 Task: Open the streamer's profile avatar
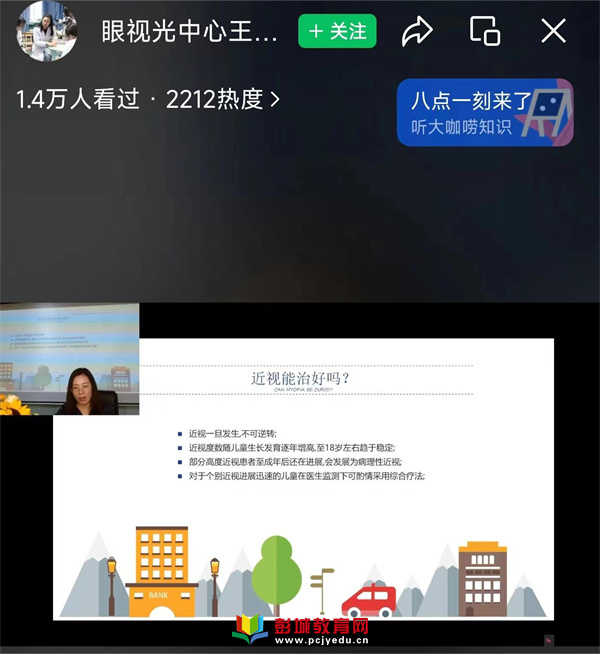point(46,31)
